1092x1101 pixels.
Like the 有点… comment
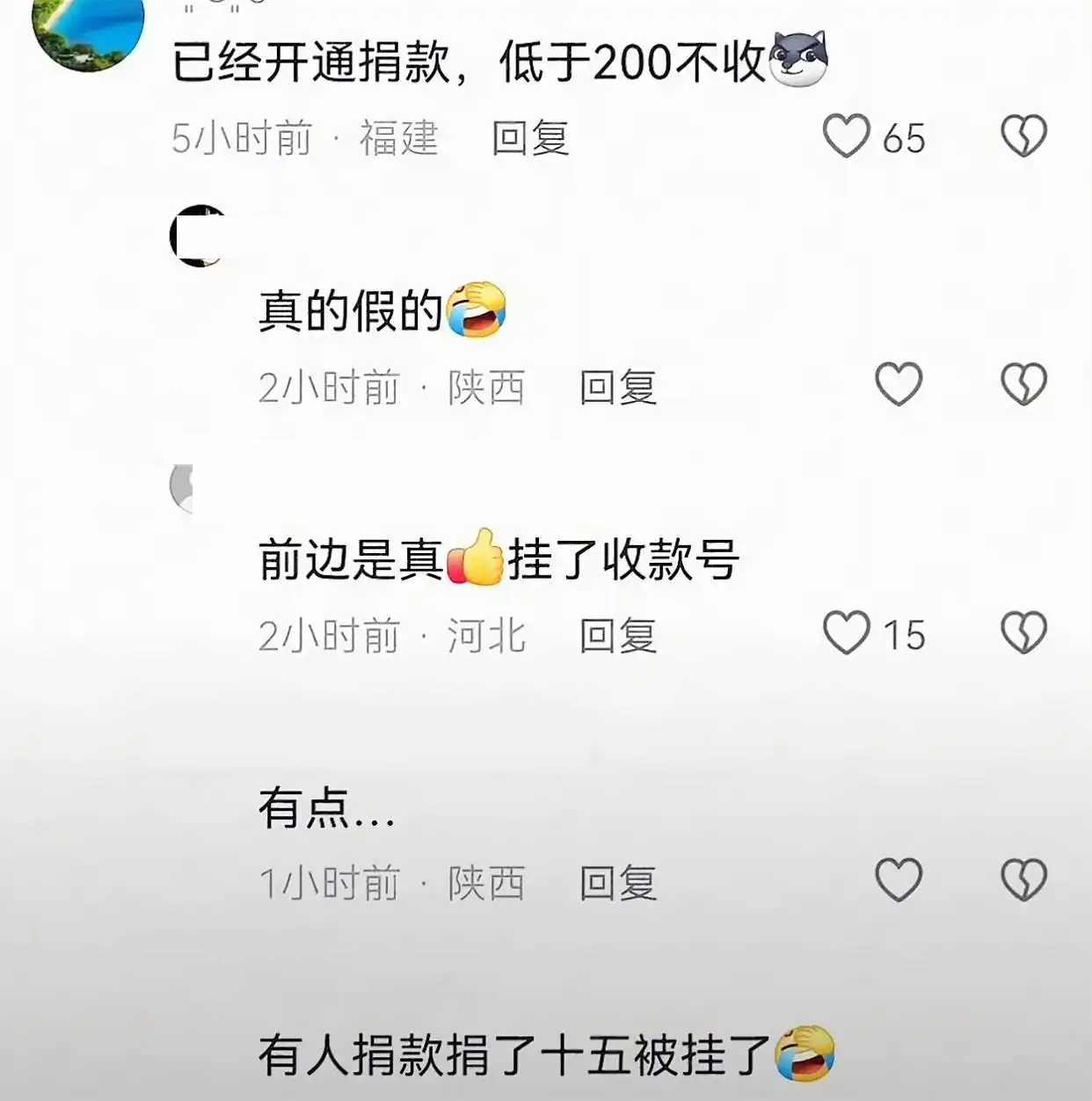pyautogui.click(x=899, y=880)
